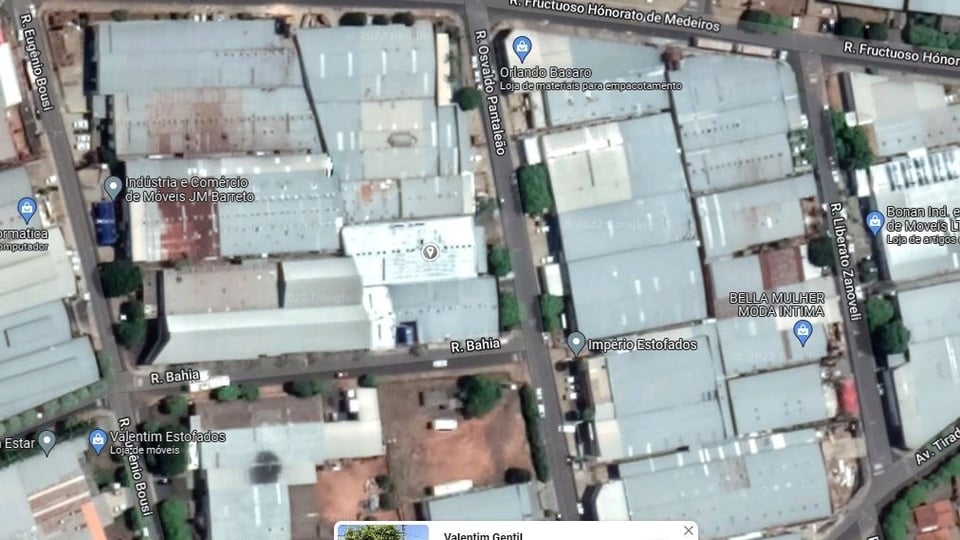Open Indústria e Comércio de Móveis JM Barreto pin

pyautogui.click(x=113, y=187)
